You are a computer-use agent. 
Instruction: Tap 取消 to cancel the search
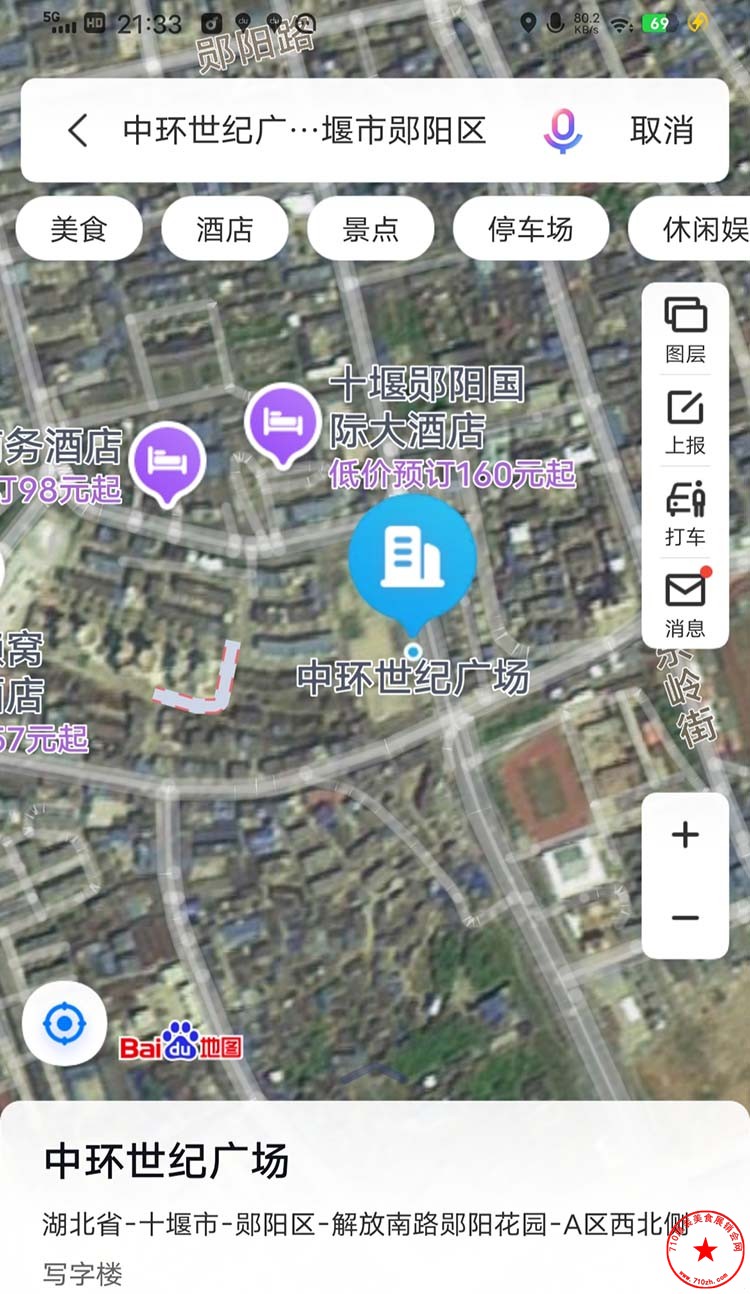[661, 130]
